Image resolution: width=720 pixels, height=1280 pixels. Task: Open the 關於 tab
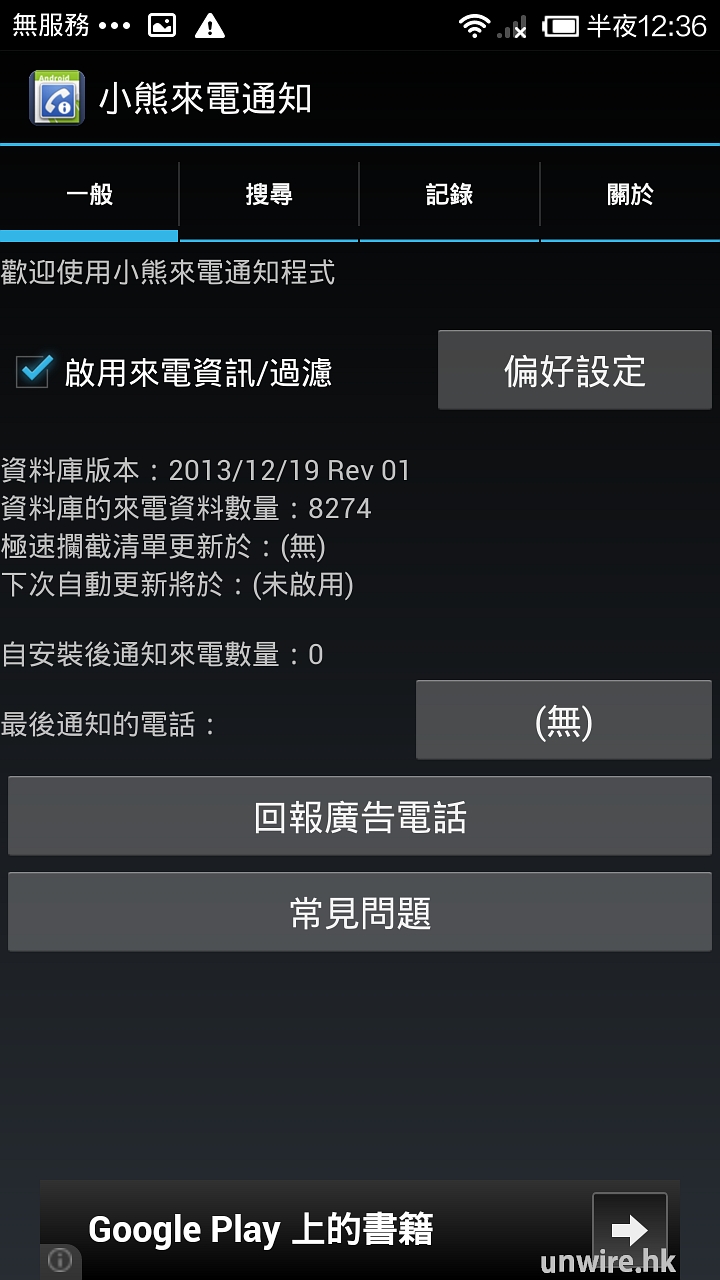(630, 196)
